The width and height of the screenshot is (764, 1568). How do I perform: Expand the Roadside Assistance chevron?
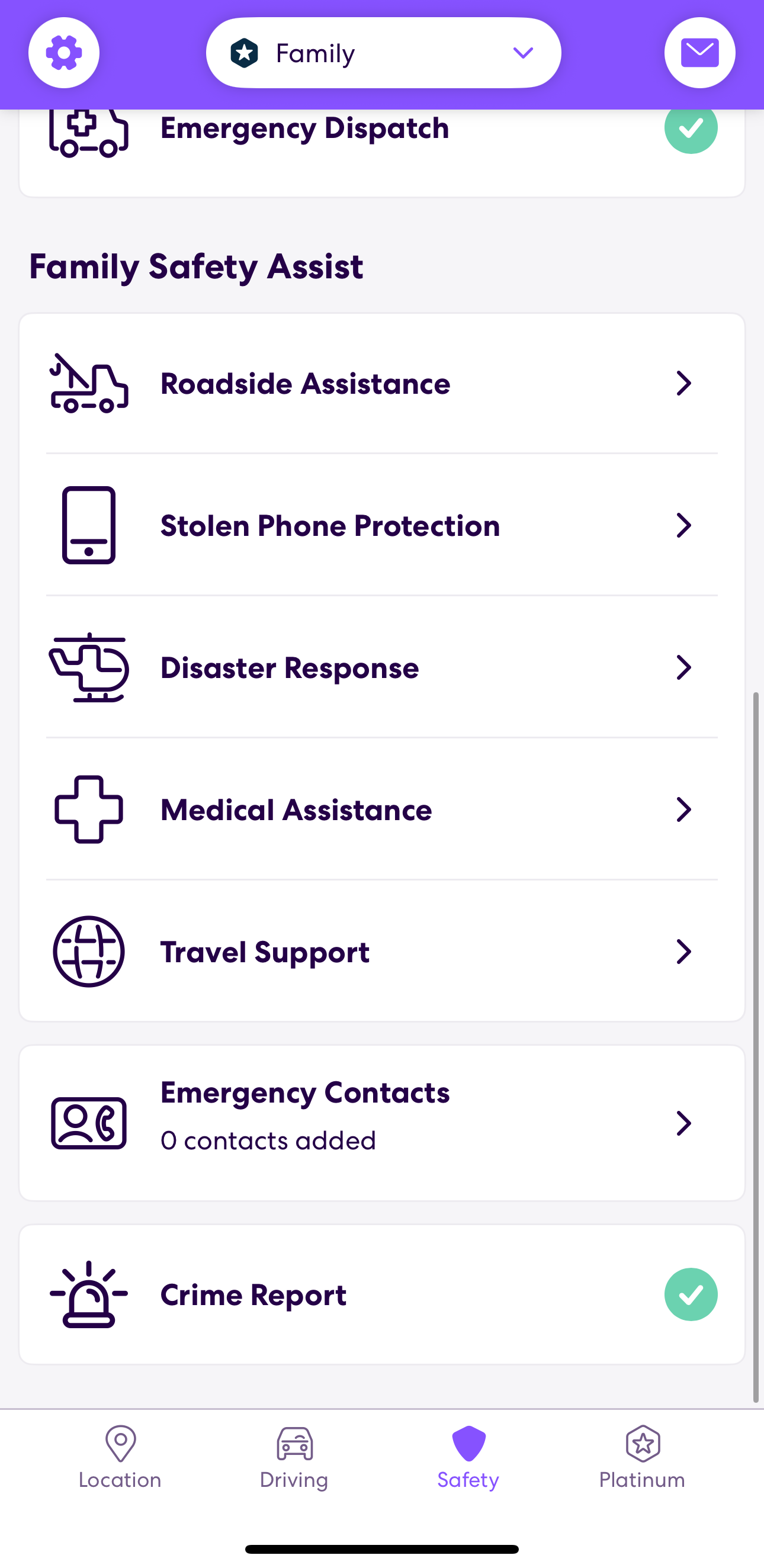click(x=683, y=384)
